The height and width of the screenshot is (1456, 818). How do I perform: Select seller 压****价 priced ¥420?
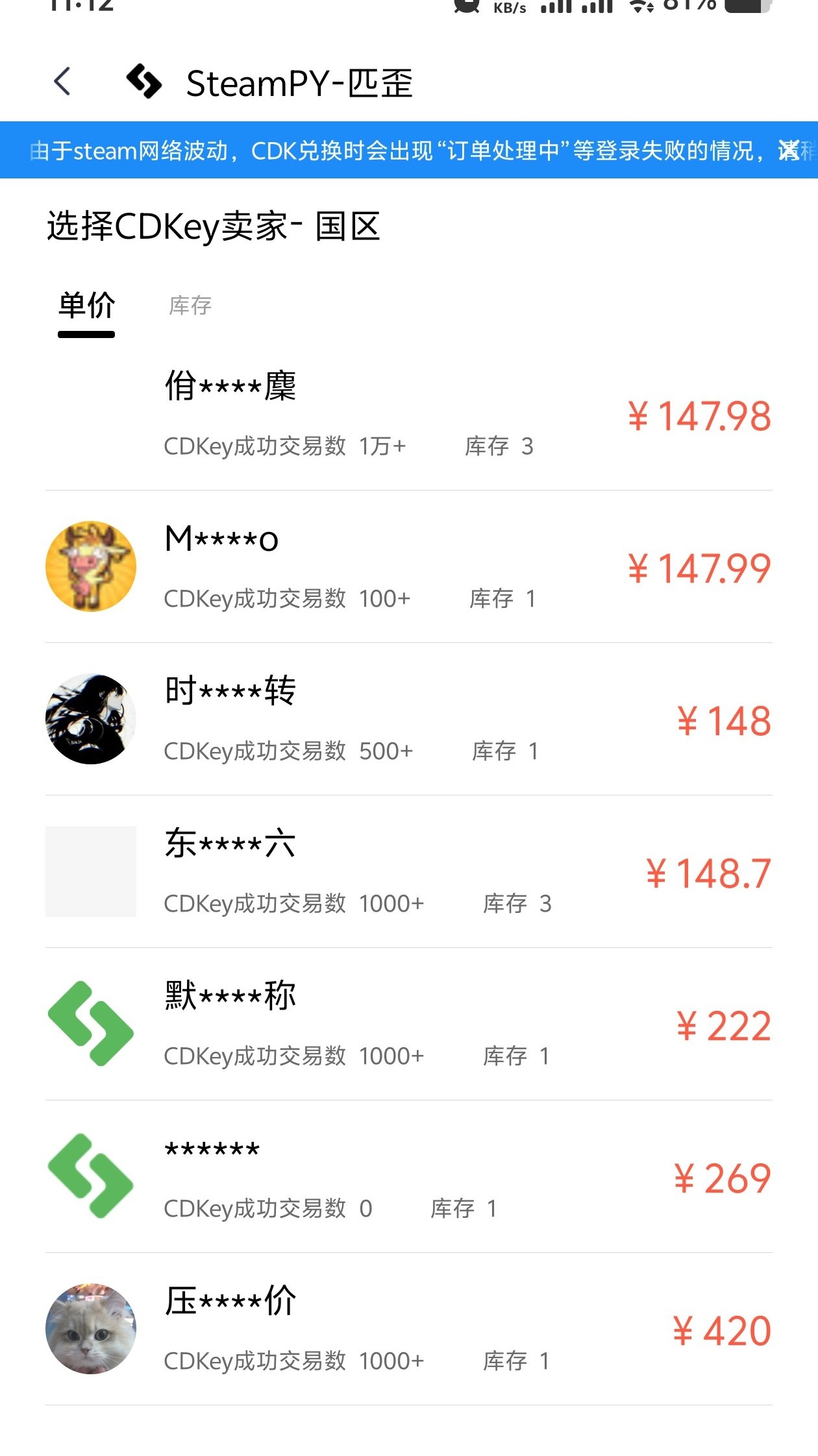409,1330
